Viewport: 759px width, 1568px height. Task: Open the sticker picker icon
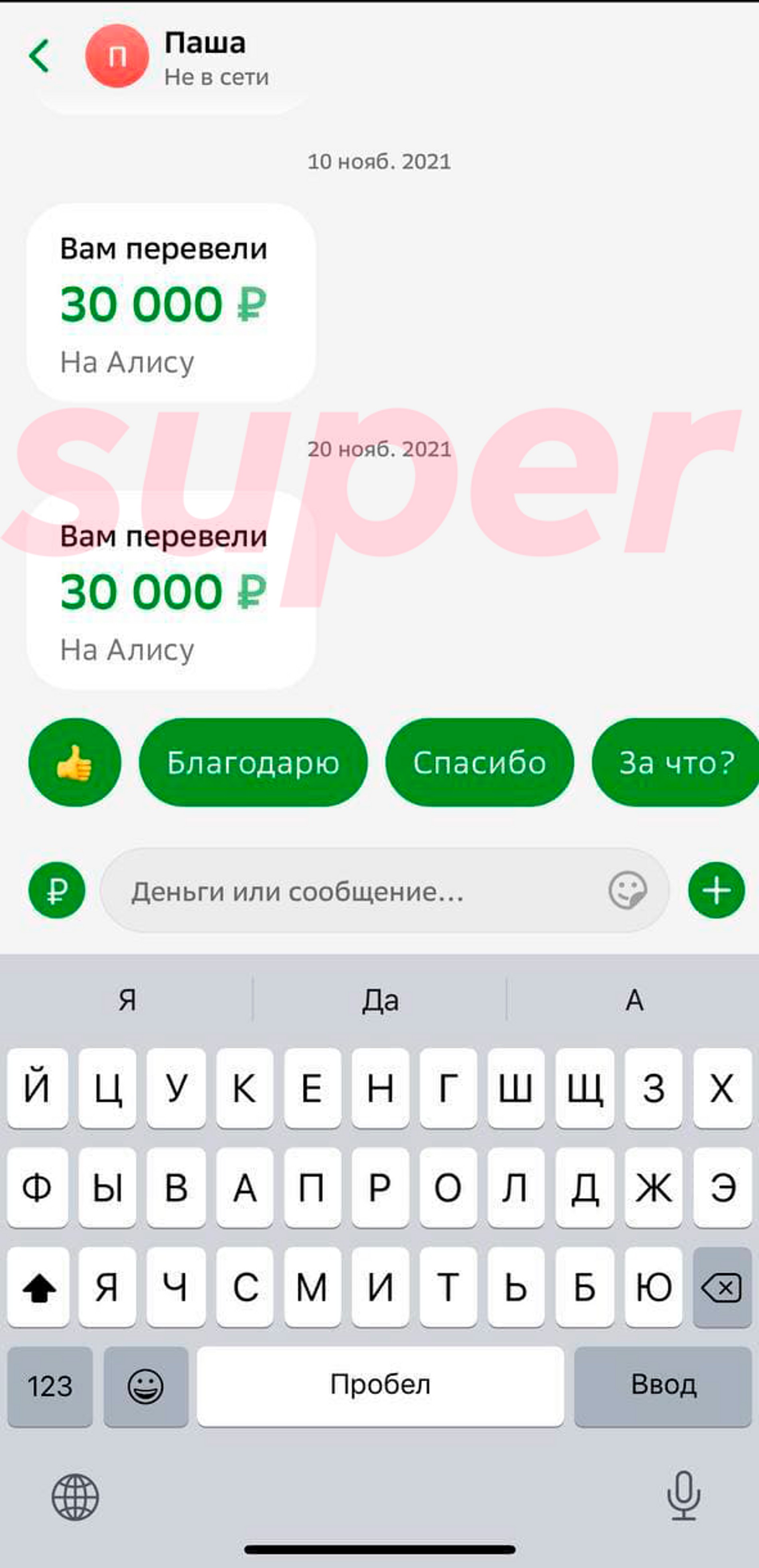(x=628, y=890)
